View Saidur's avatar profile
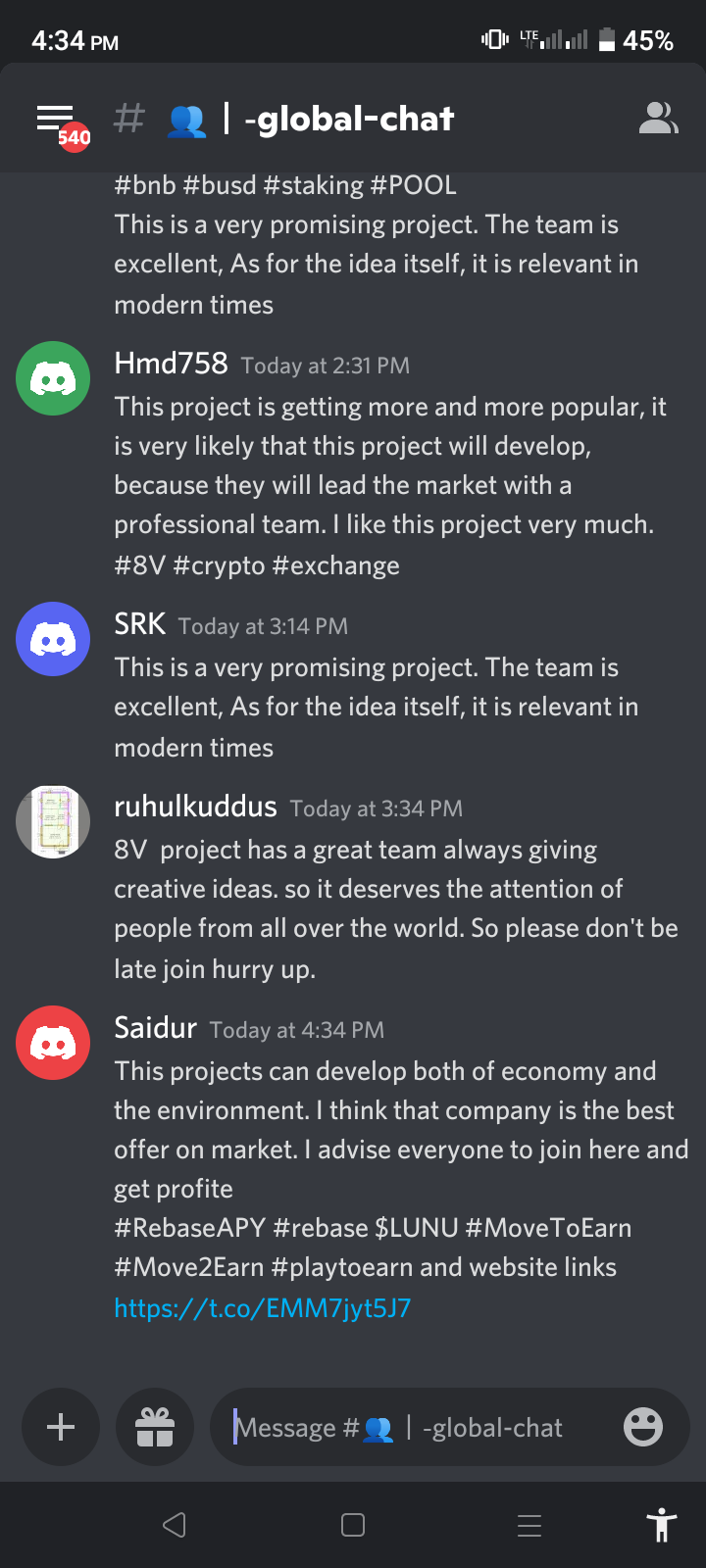This screenshot has width=706, height=1568. (53, 1043)
